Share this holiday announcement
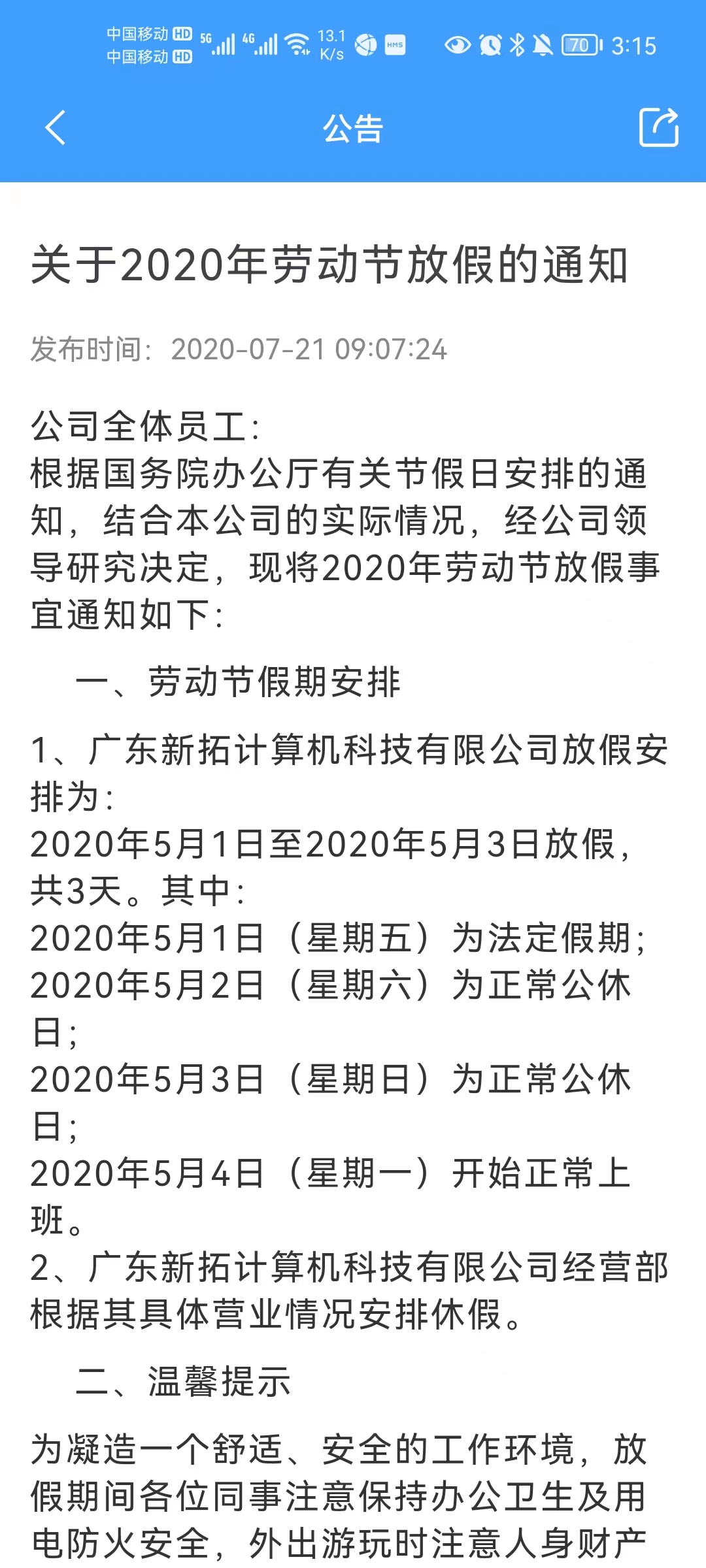 pyautogui.click(x=658, y=127)
